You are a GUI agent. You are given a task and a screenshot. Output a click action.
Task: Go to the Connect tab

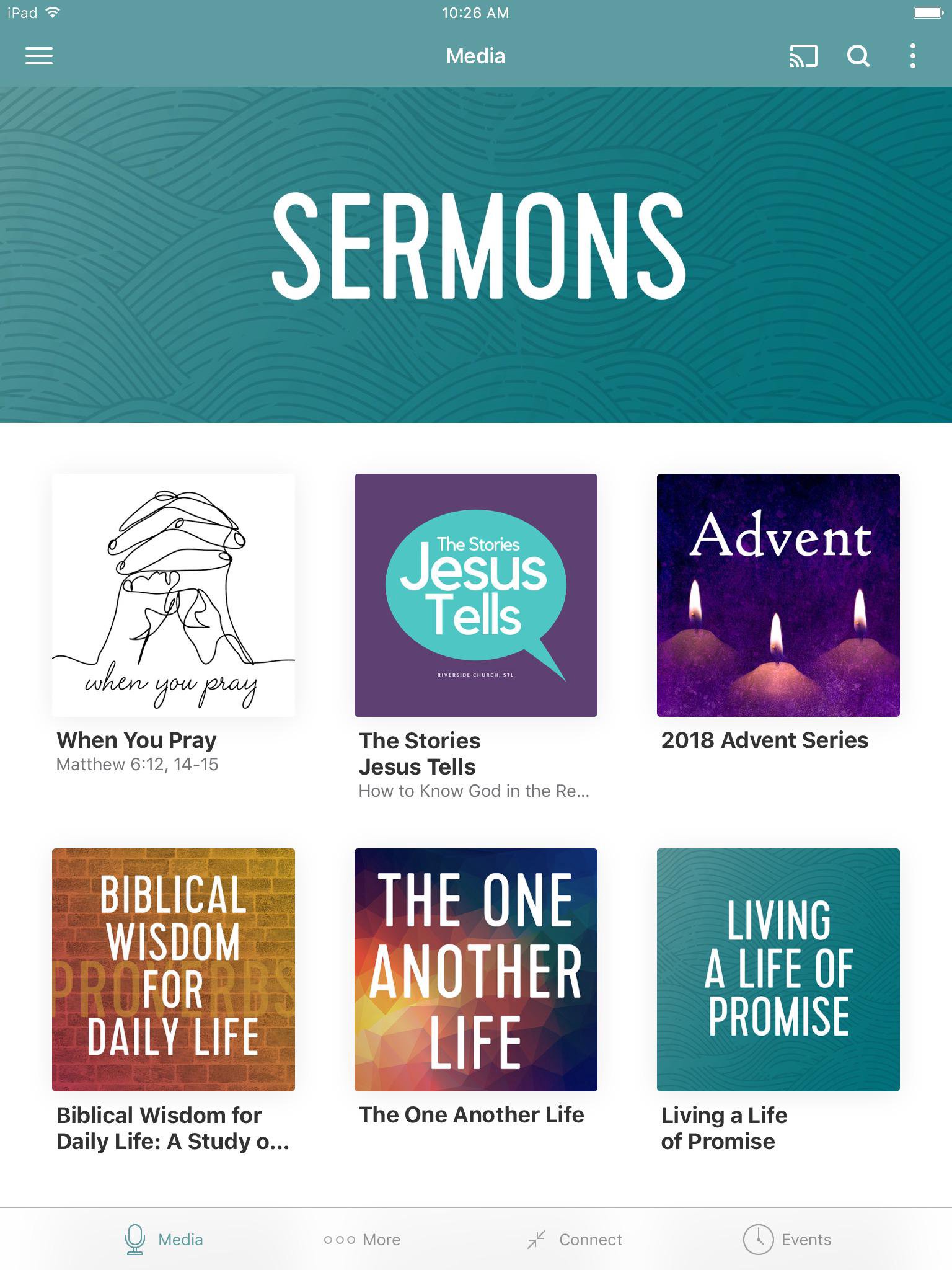pos(575,1239)
